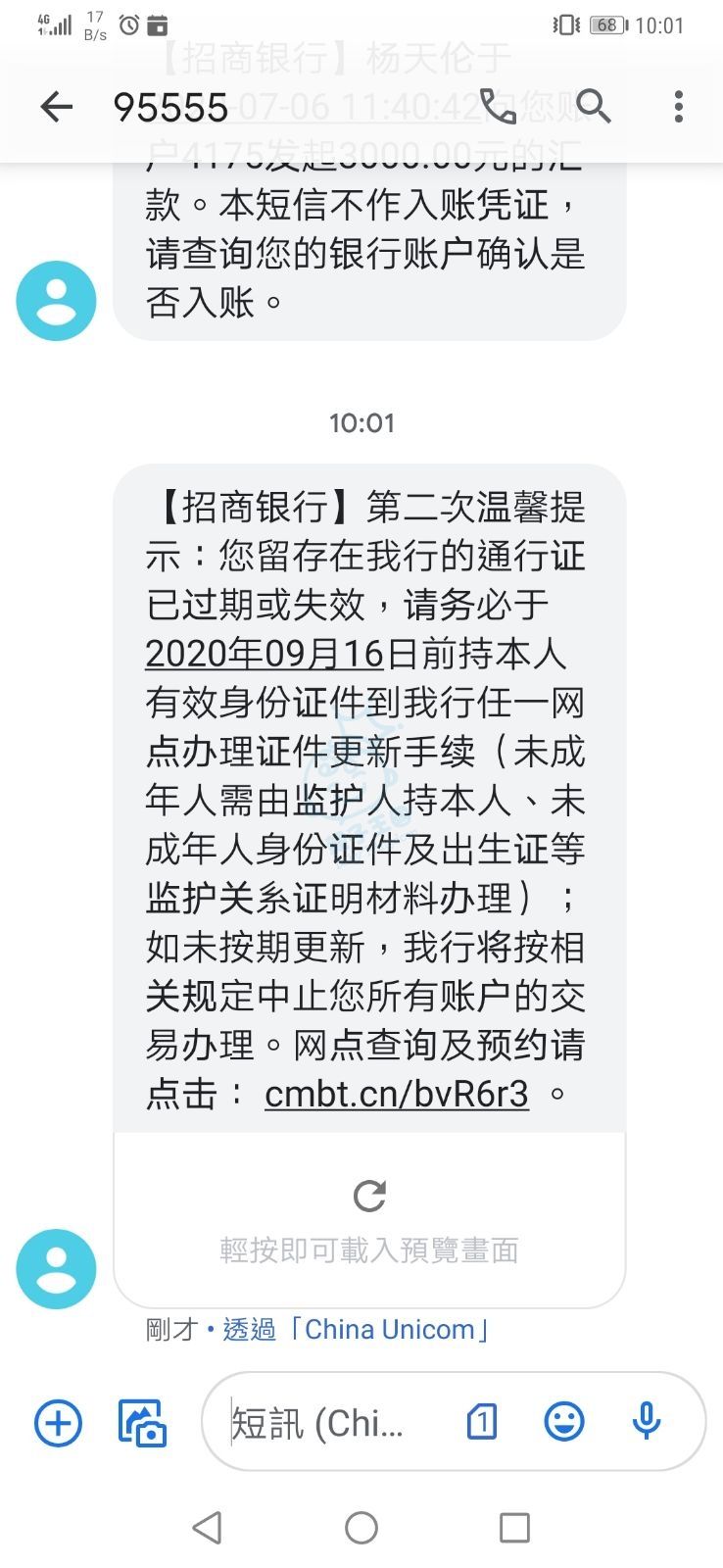Image resolution: width=723 pixels, height=1568 pixels.
Task: Switch the SIM card selector
Action: 481,1422
